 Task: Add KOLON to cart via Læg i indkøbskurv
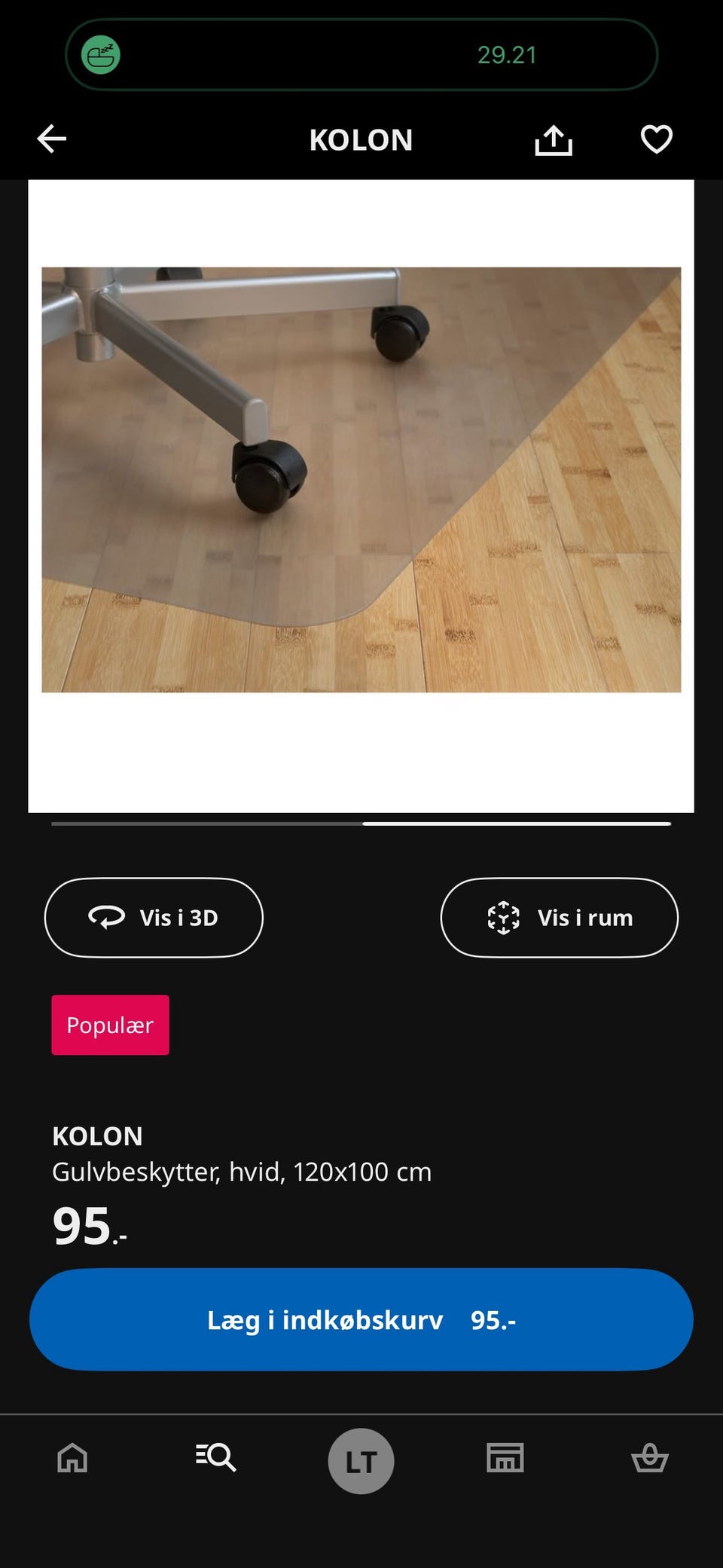point(361,1319)
